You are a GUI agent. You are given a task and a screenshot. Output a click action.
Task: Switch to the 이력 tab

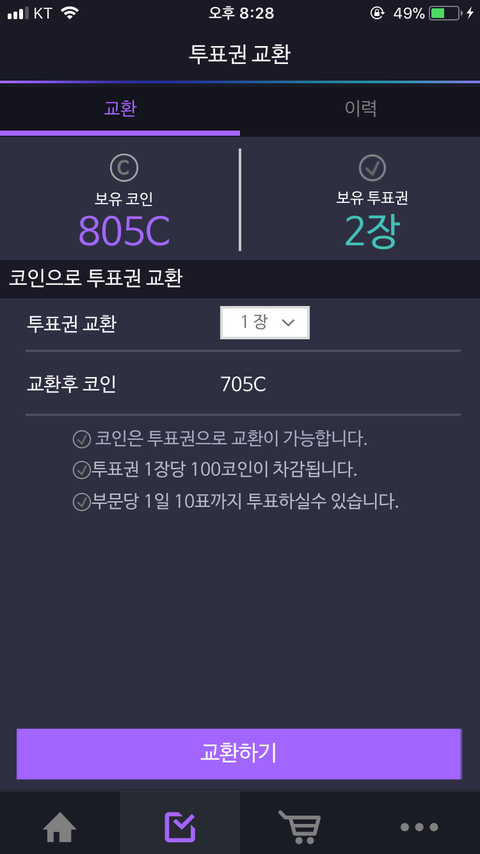click(360, 109)
